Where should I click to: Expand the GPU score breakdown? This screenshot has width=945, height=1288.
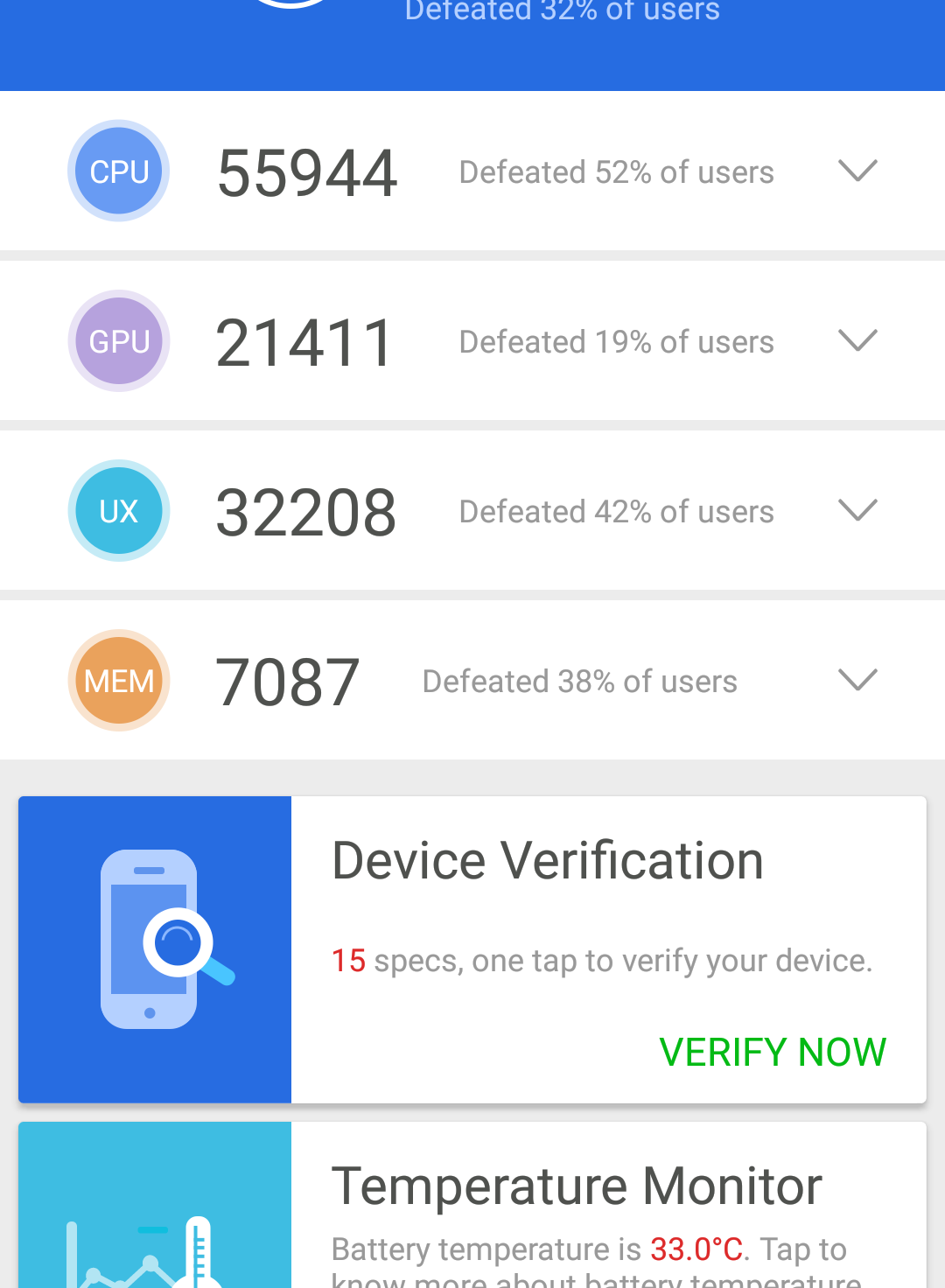pos(857,340)
